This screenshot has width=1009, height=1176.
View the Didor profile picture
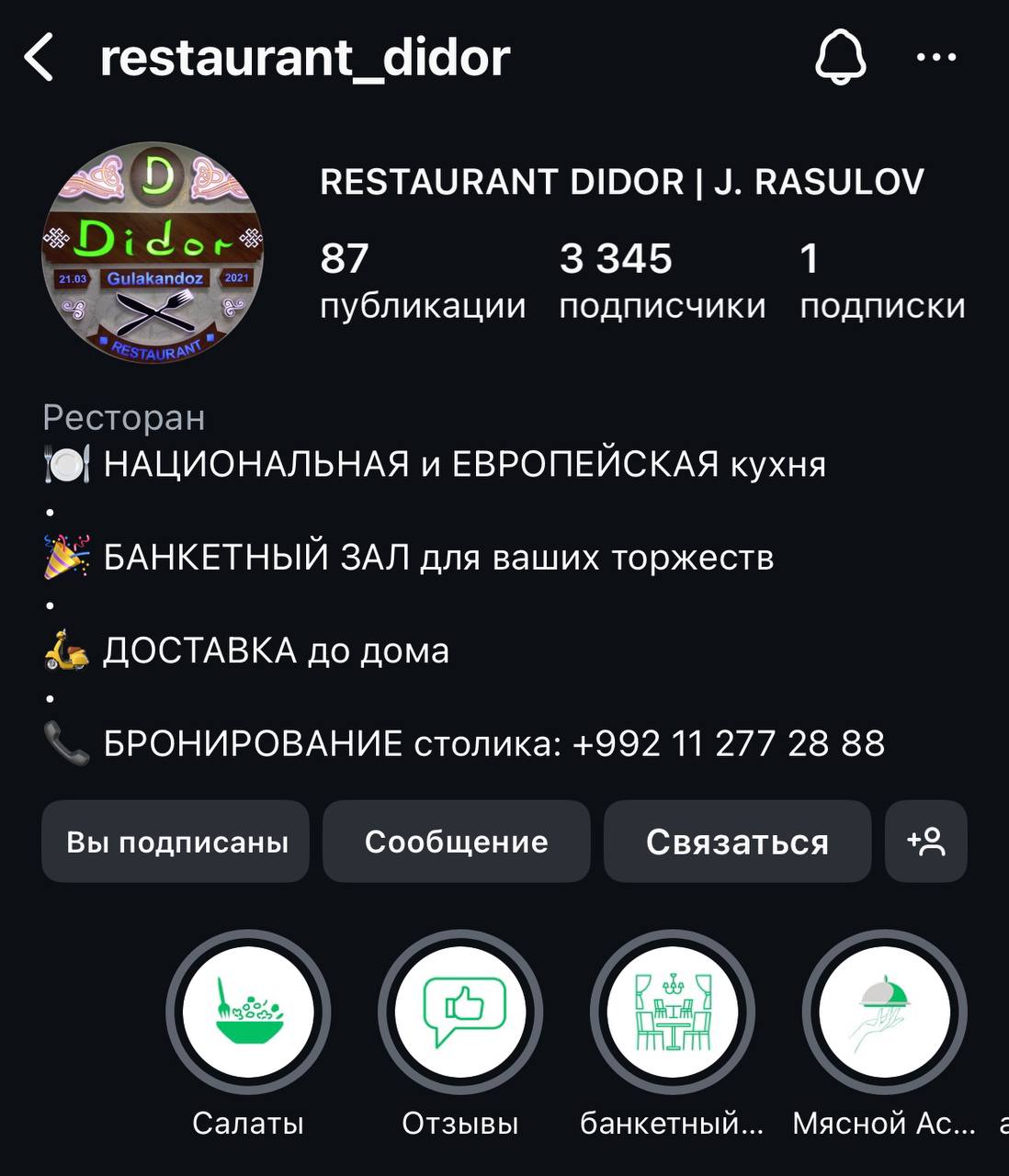click(x=153, y=253)
